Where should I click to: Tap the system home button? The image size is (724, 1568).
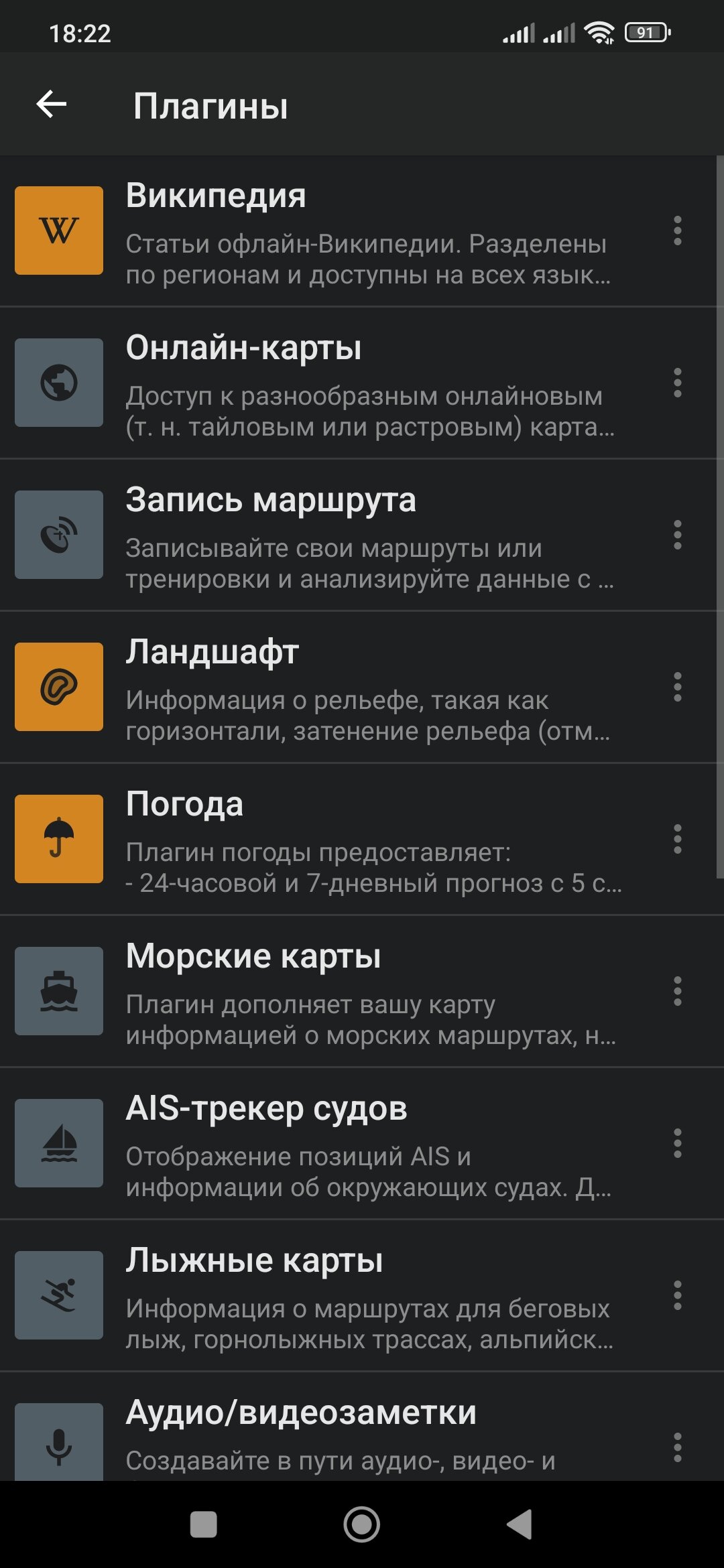tap(362, 1525)
